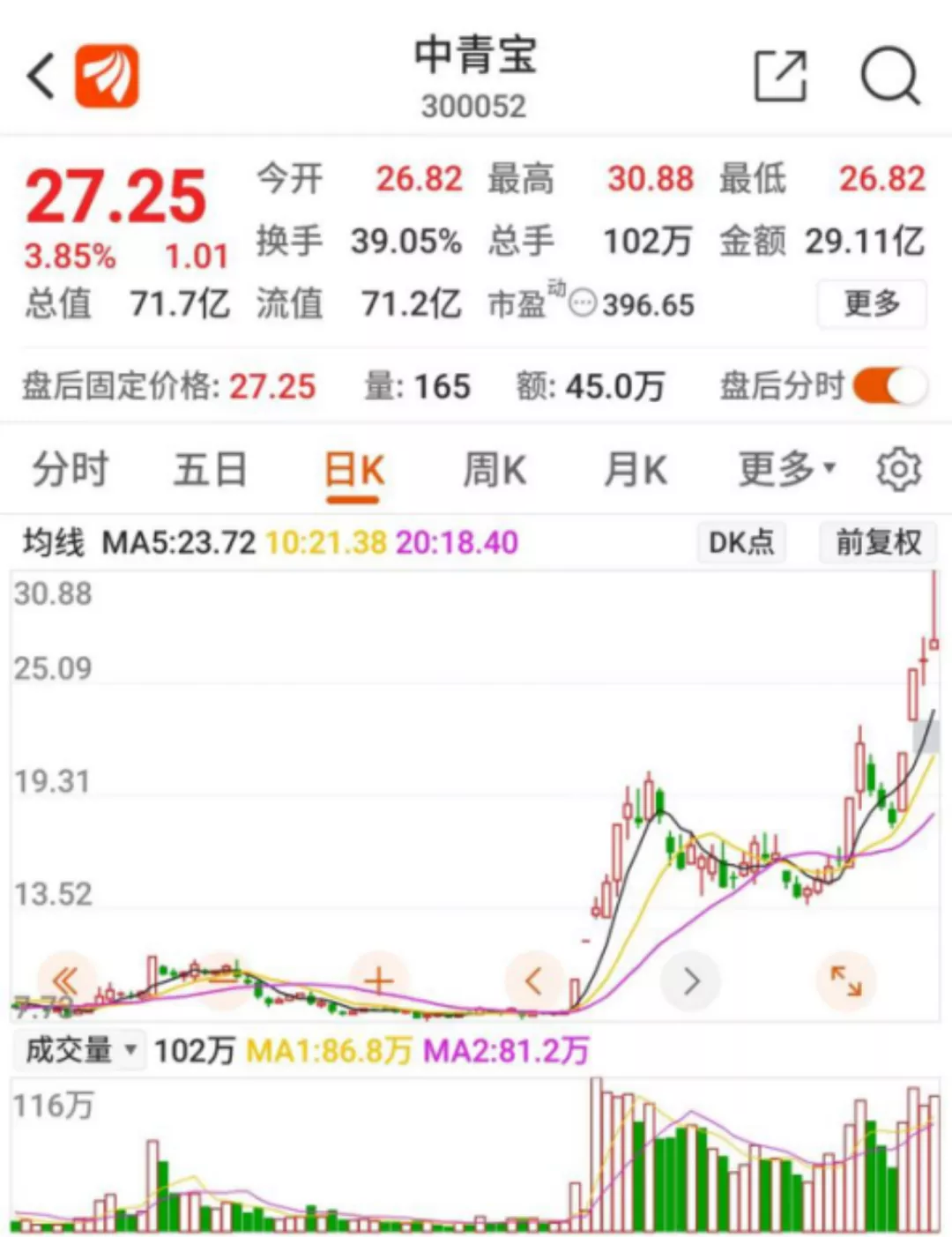The height and width of the screenshot is (1237, 952).
Task: Tap the stock price 27.25 display
Action: tap(115, 196)
